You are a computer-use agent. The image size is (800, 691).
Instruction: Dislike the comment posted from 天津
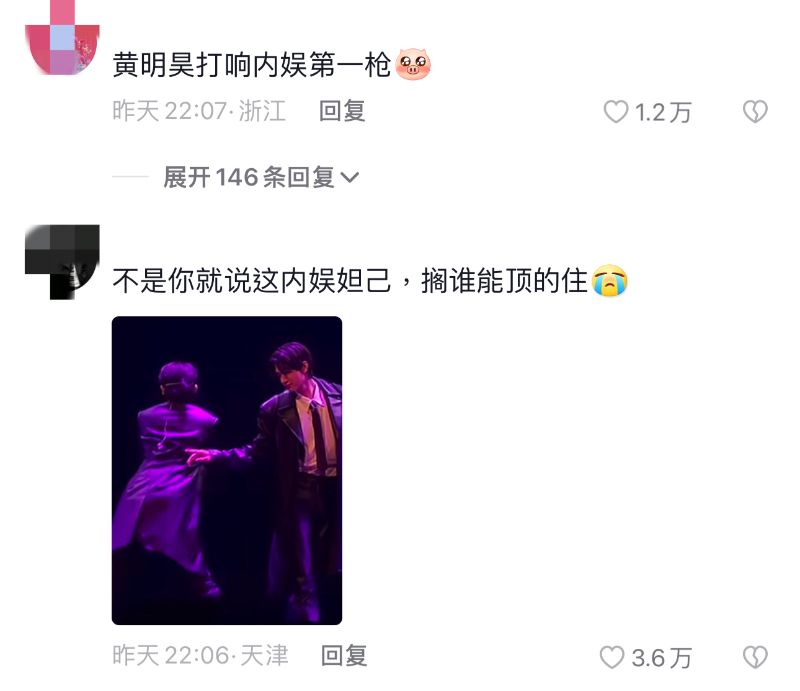755,657
